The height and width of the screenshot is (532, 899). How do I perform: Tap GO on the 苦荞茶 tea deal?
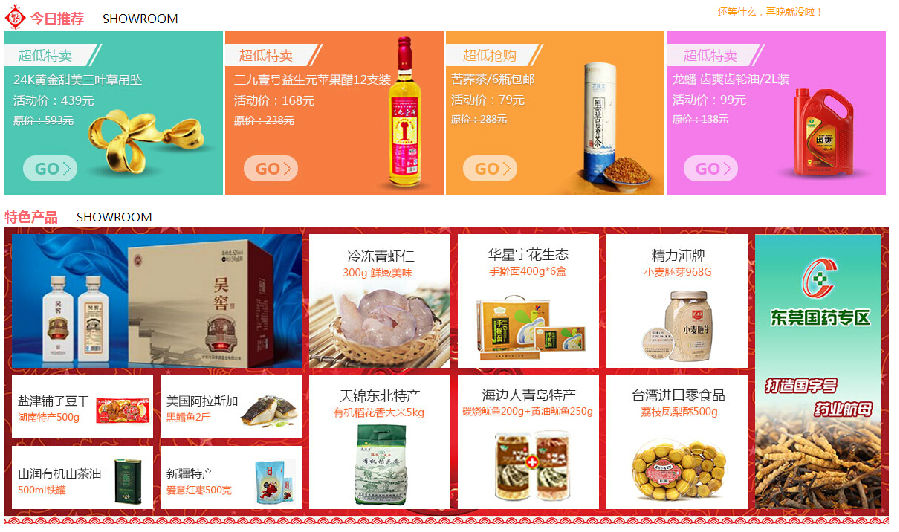point(490,169)
